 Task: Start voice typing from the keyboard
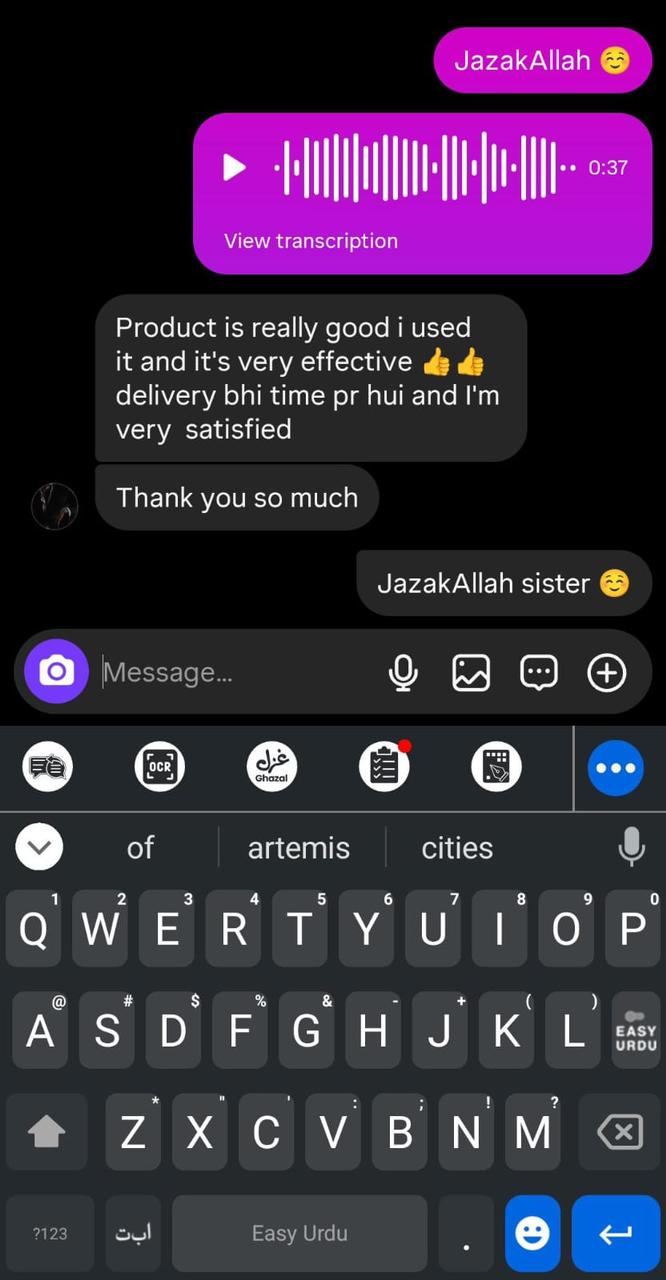click(x=631, y=848)
